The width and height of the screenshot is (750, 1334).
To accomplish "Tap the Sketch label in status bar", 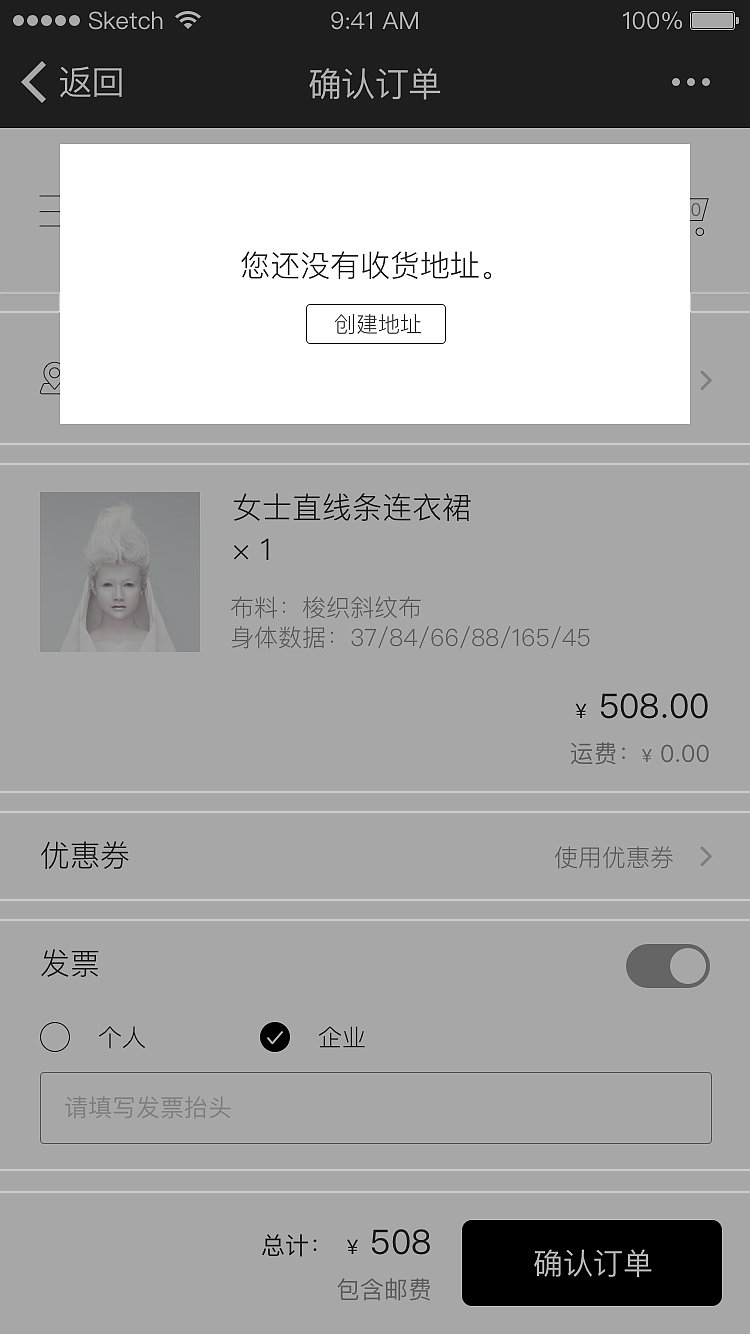I will (125, 19).
